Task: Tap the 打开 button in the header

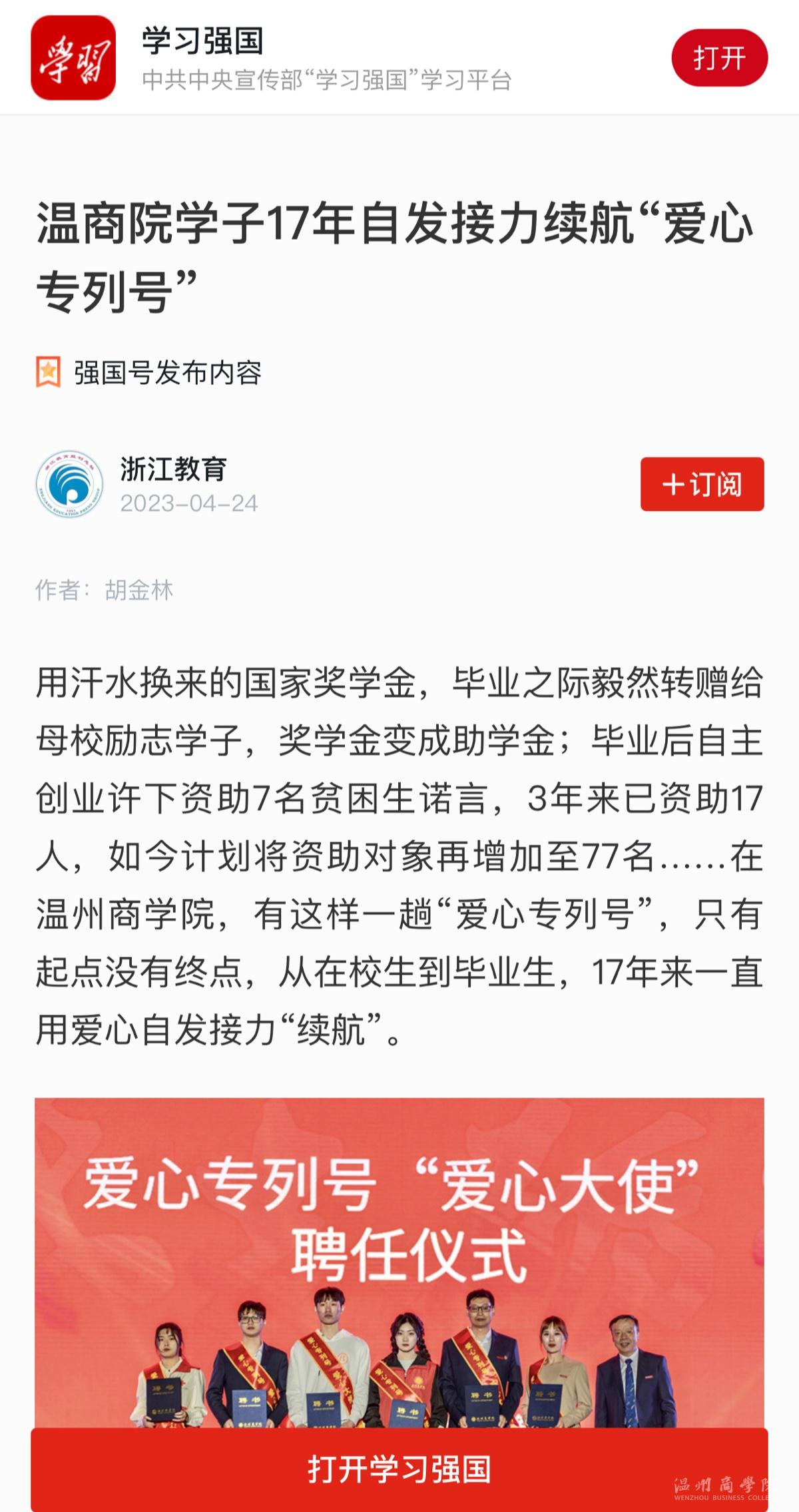Action: tap(719, 58)
